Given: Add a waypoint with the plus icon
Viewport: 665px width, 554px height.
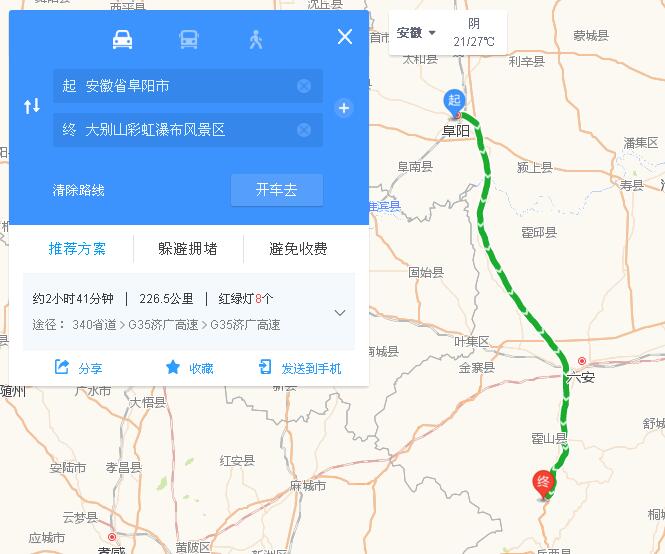Looking at the screenshot, I should 344,108.
